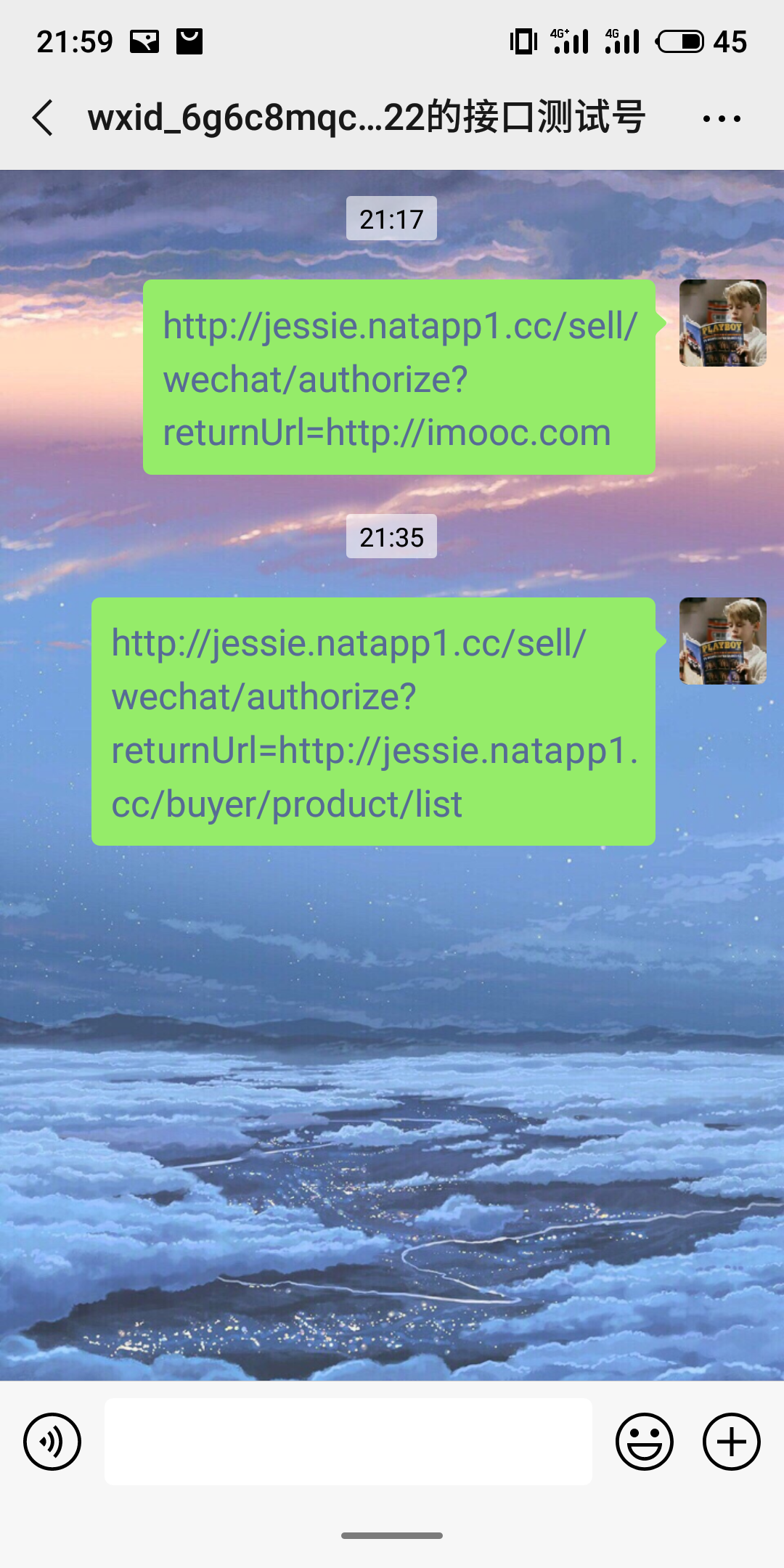This screenshot has height=1568, width=784.
Task: Focus the message text field
Action: click(x=348, y=1442)
